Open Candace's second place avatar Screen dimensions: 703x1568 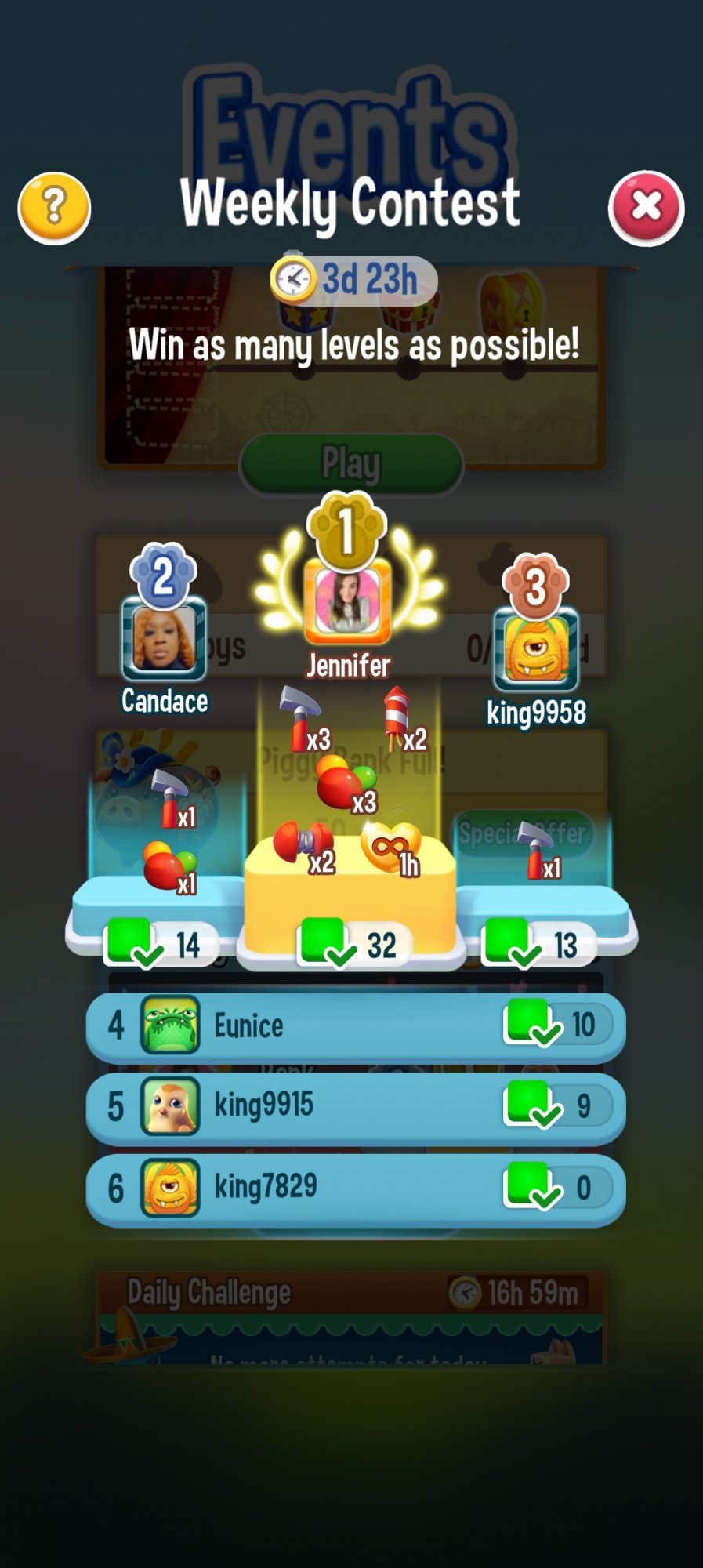pos(164,639)
